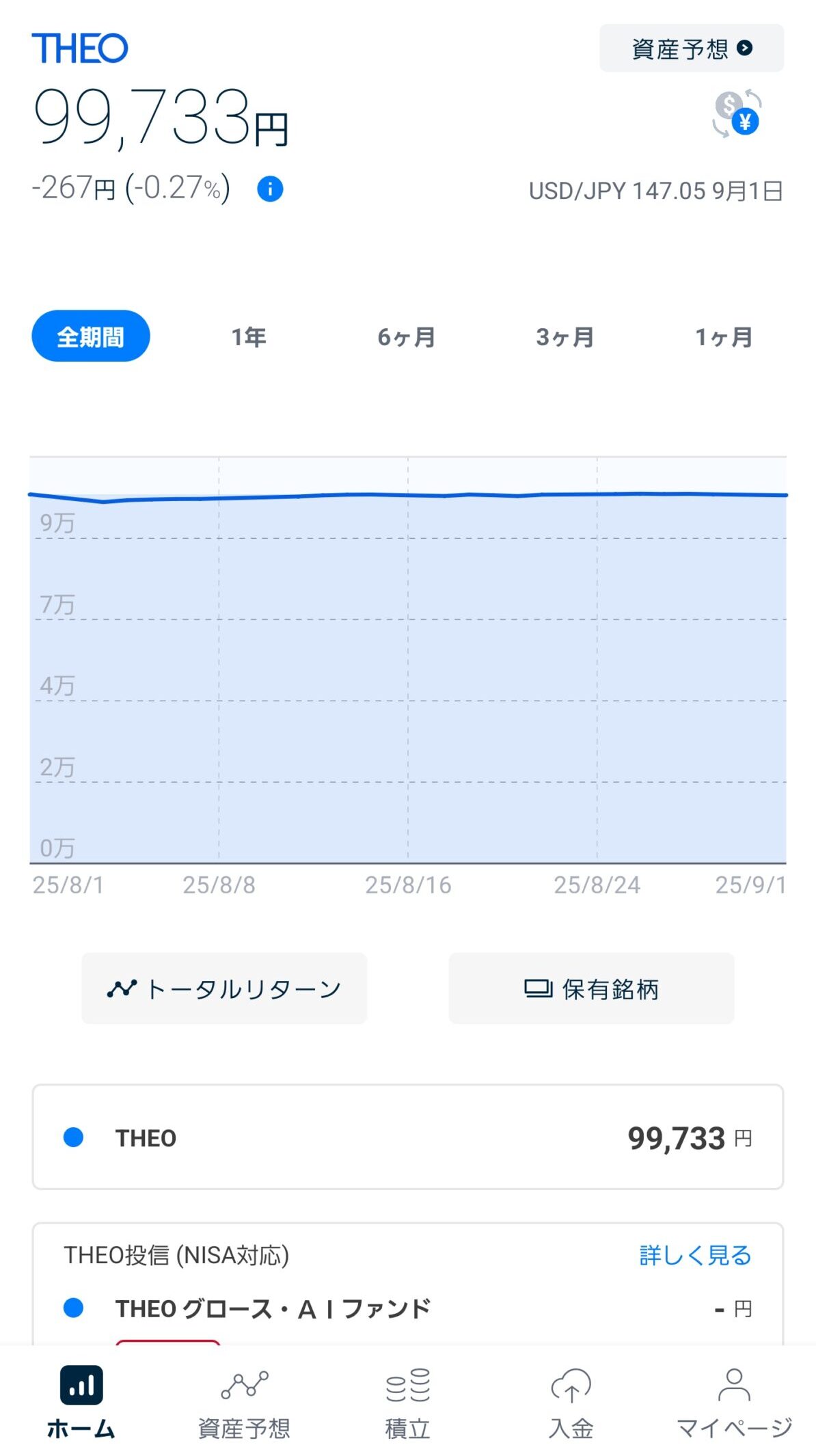The height and width of the screenshot is (1456, 816).
Task: Open the 資産予想 button at top
Action: (x=691, y=49)
